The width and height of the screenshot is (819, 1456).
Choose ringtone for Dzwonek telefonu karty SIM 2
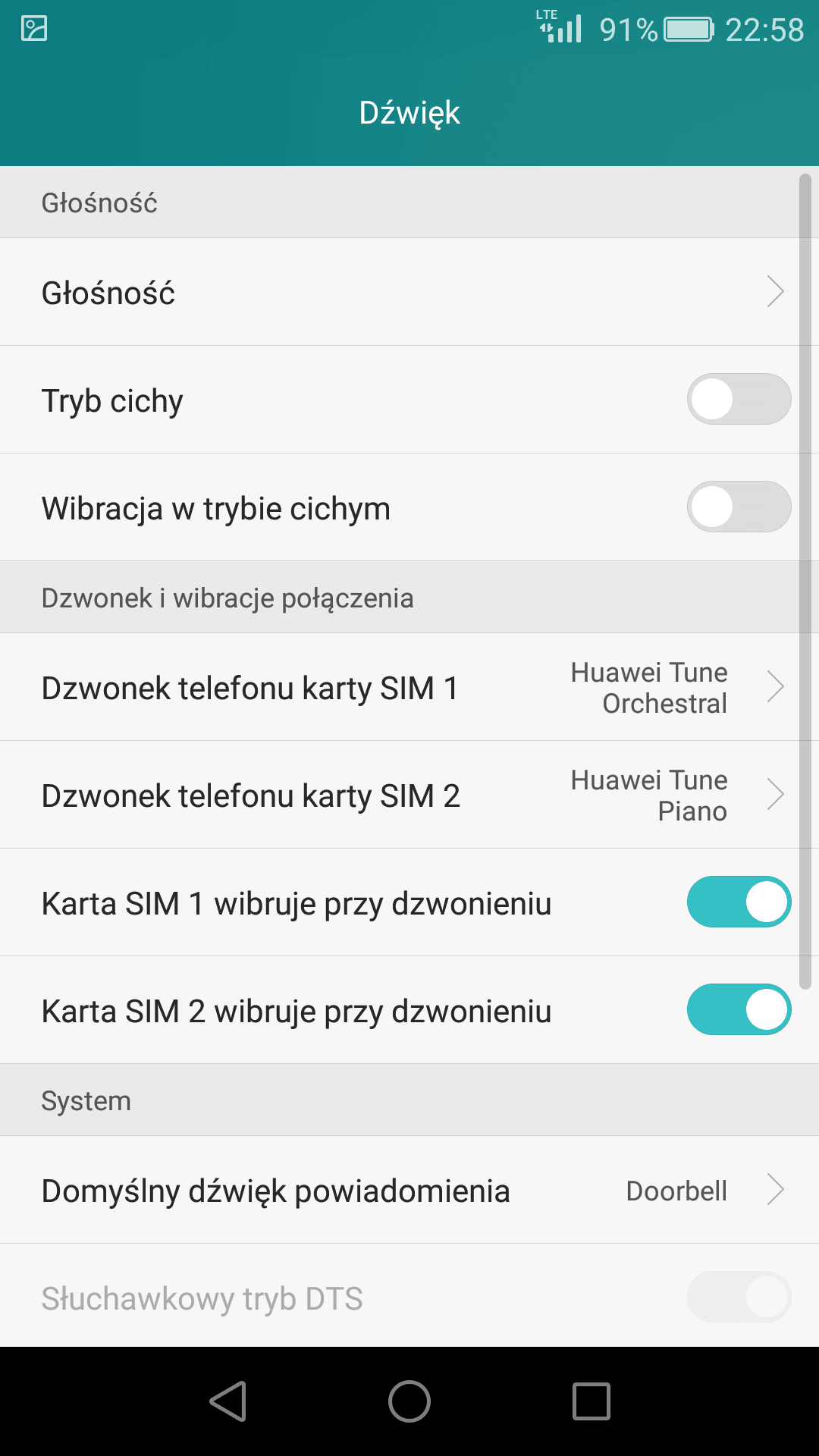[409, 795]
